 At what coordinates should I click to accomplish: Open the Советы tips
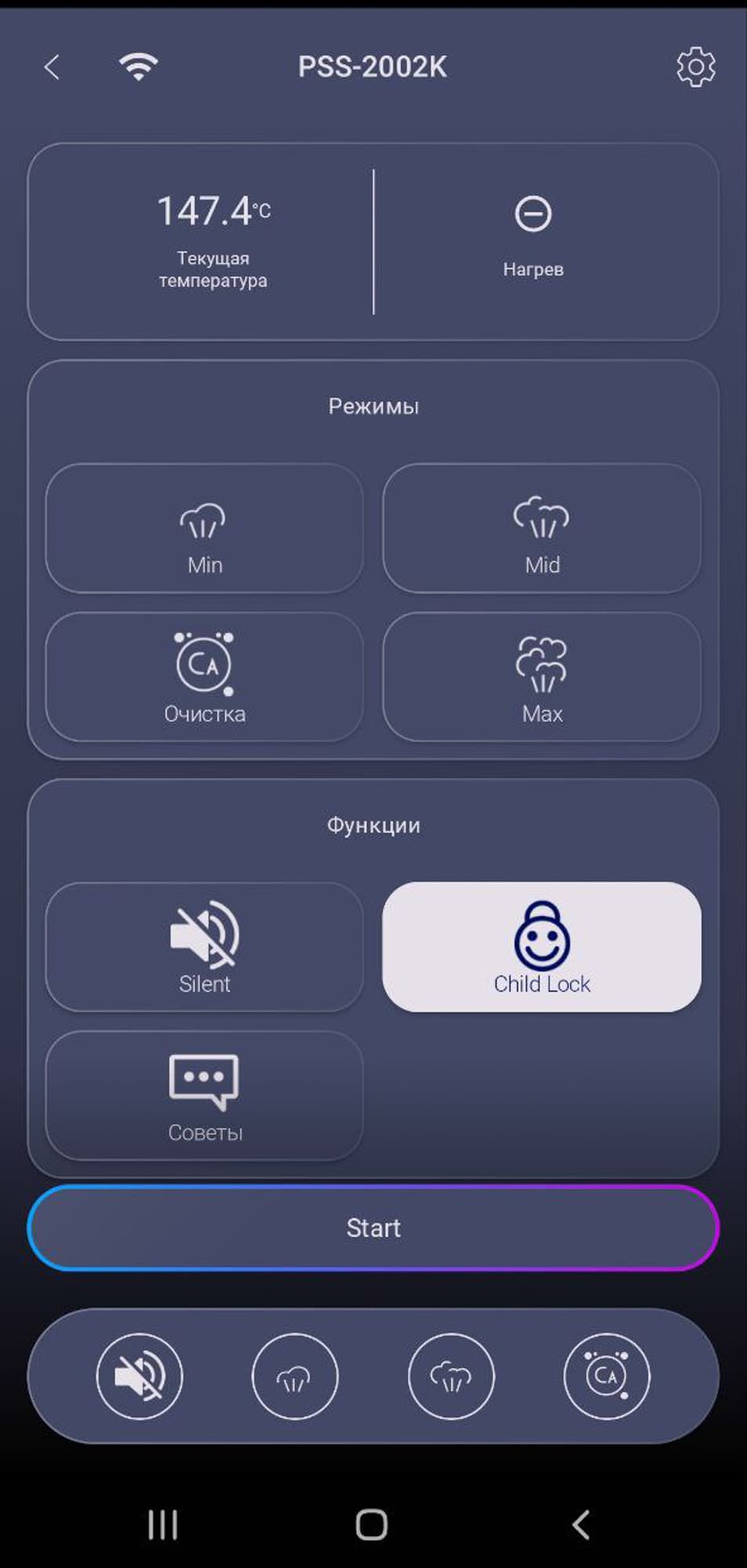205,1096
